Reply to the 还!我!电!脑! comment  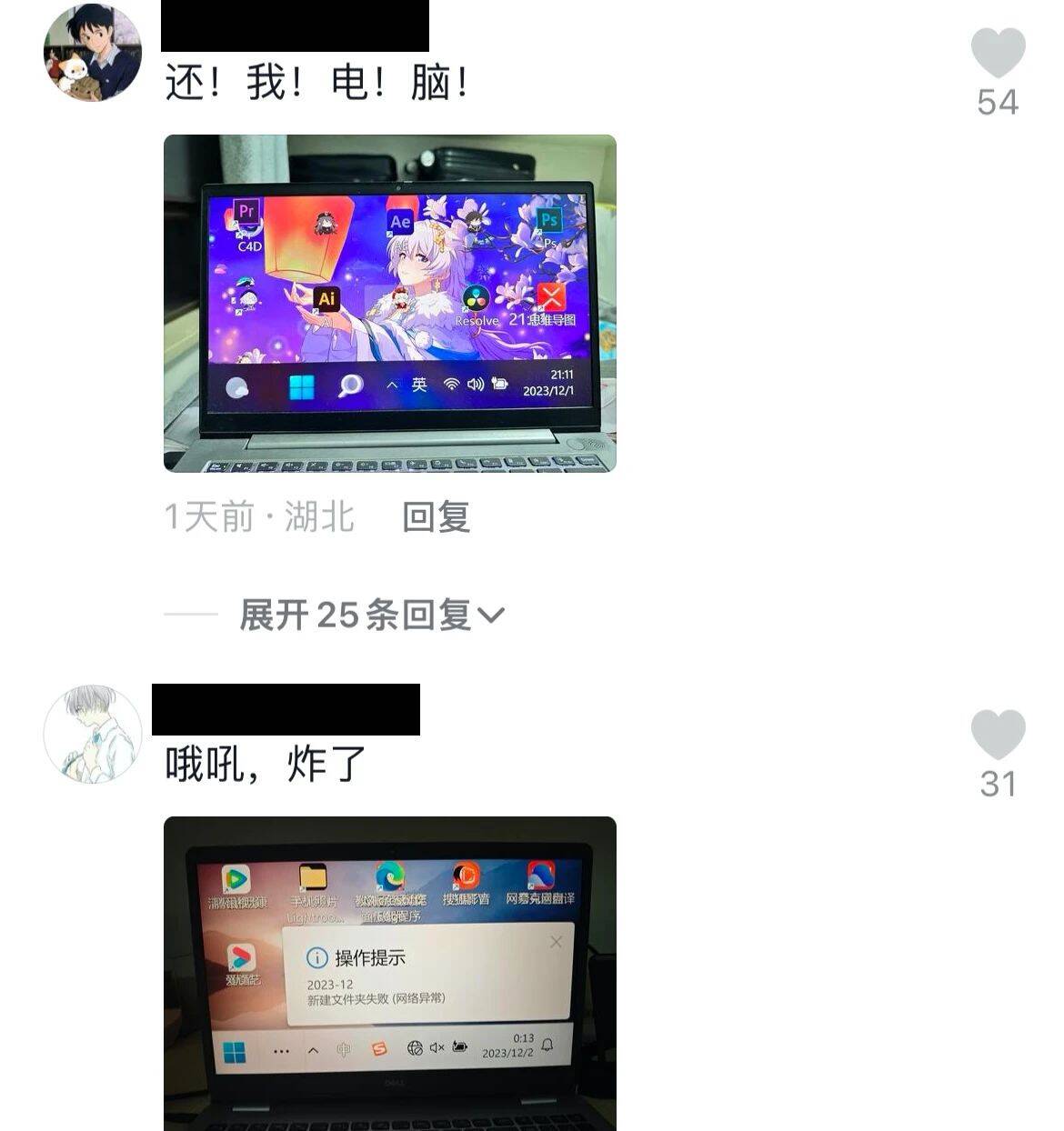click(x=436, y=517)
